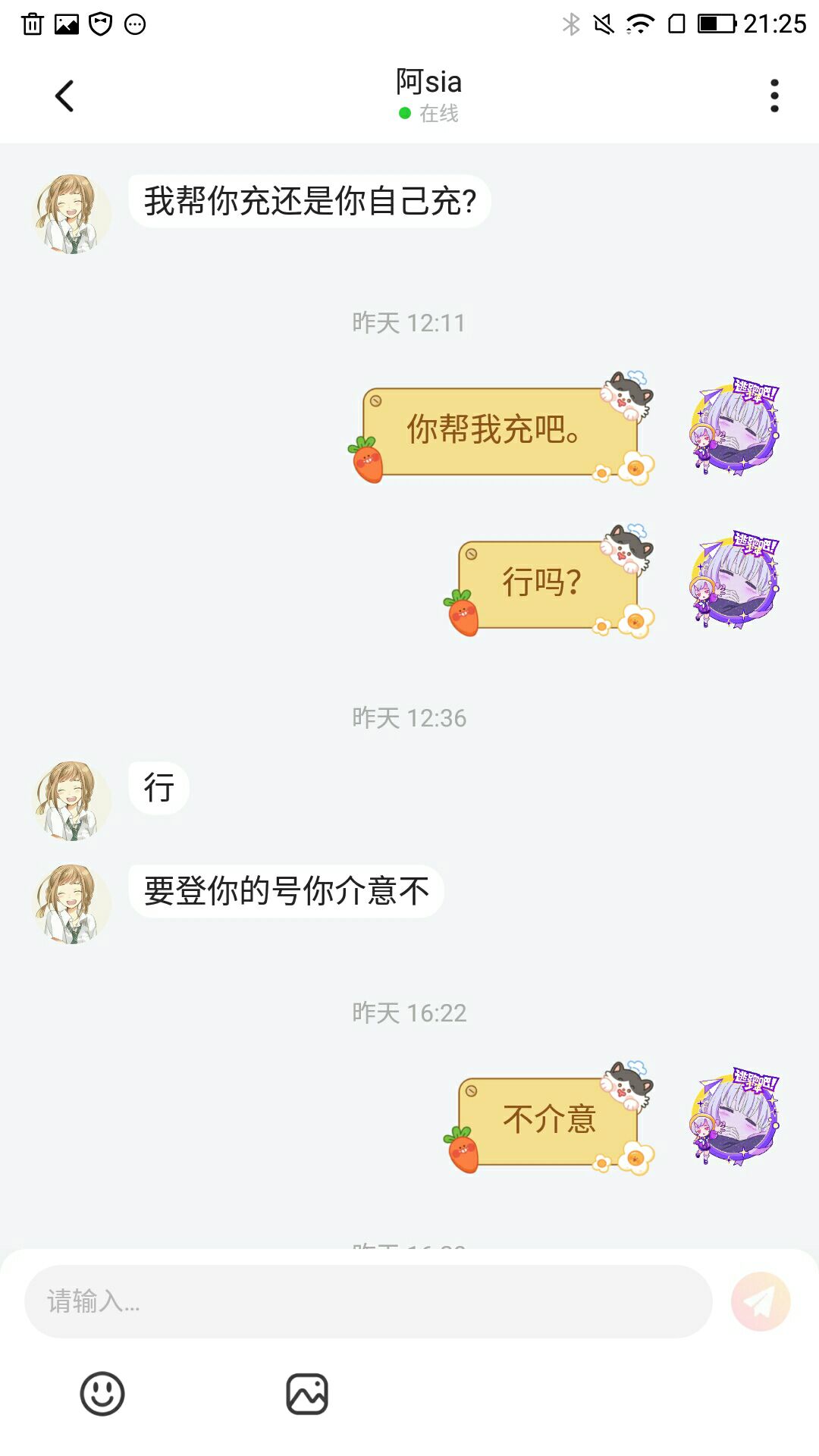Open the three-dot overflow menu
Viewport: 819px width, 1456px height.
(x=774, y=96)
